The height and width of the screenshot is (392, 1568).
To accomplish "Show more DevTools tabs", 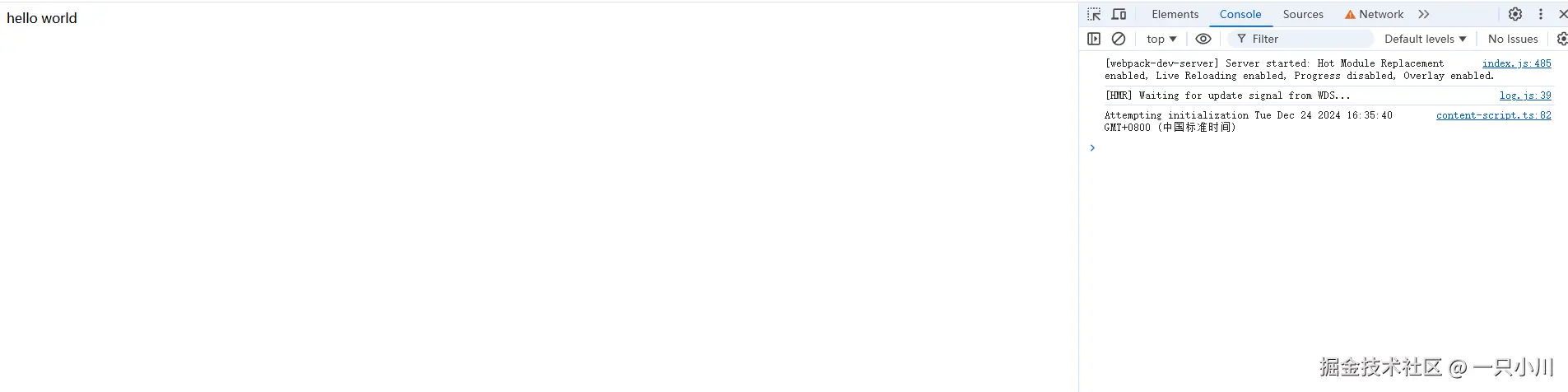I will 1423,14.
